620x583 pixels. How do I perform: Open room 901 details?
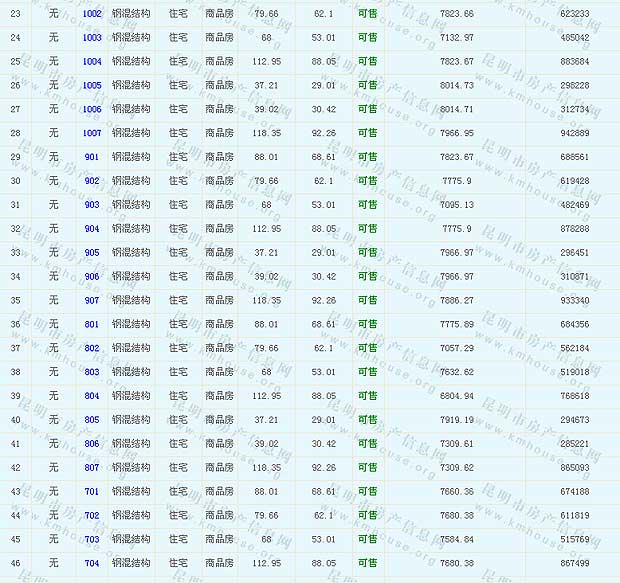[x=92, y=157]
